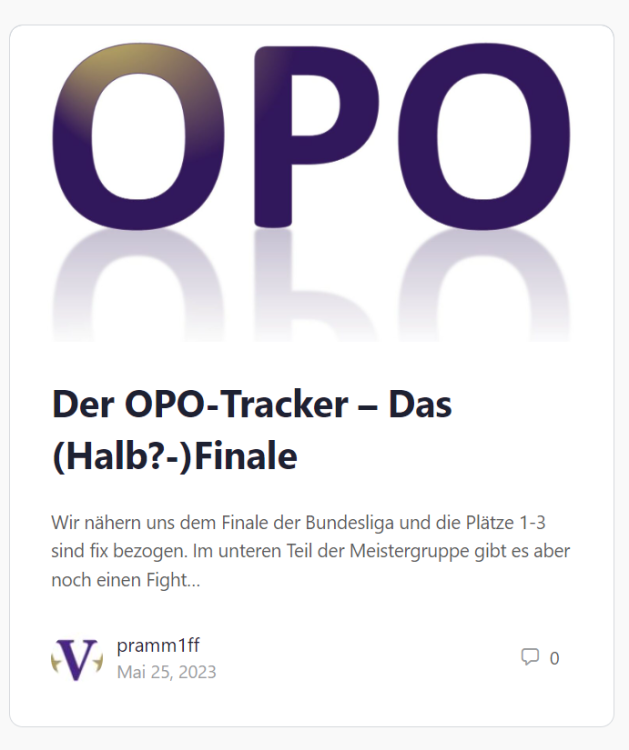The image size is (629, 750).
Task: Open the OPO header image of the post
Action: point(311,185)
